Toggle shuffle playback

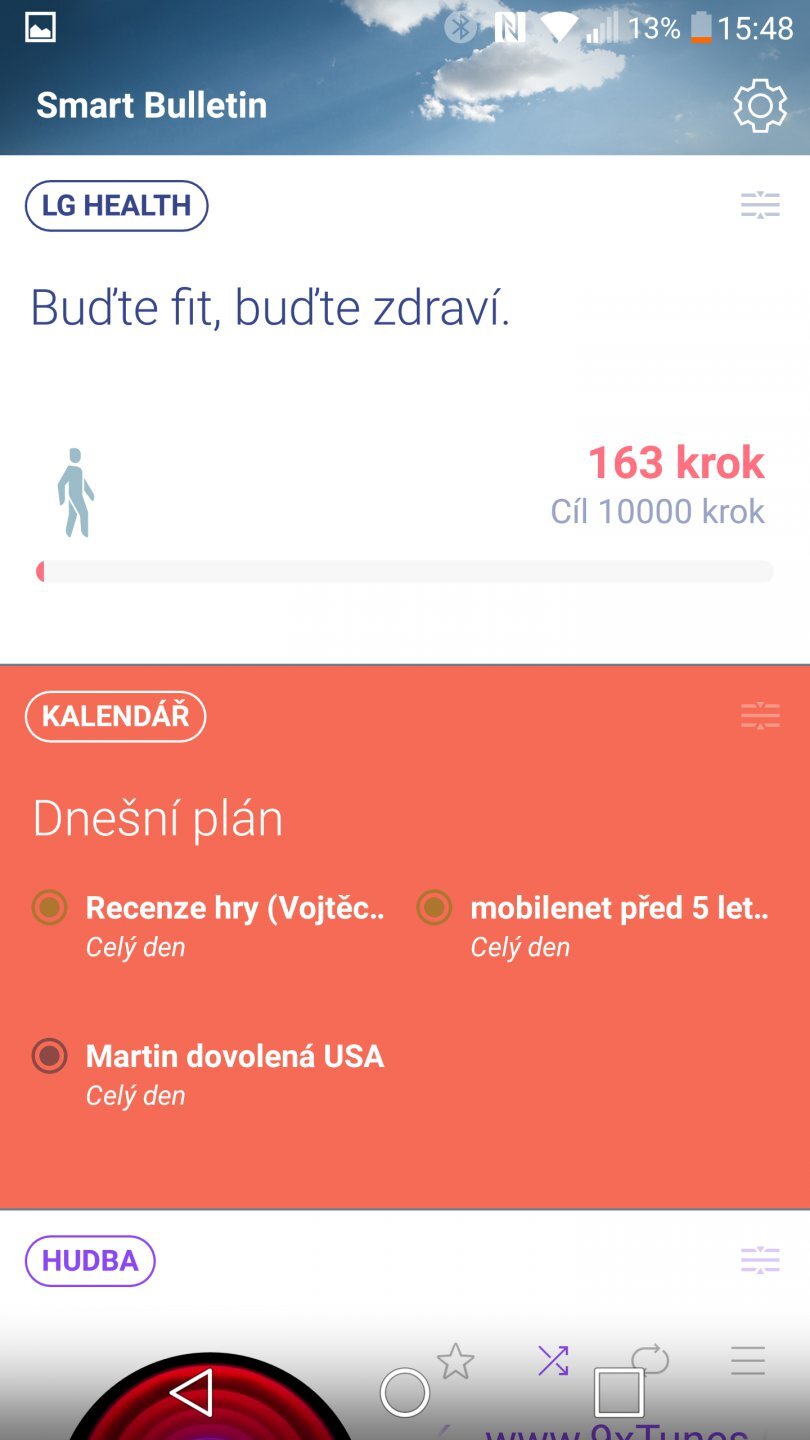point(553,1360)
